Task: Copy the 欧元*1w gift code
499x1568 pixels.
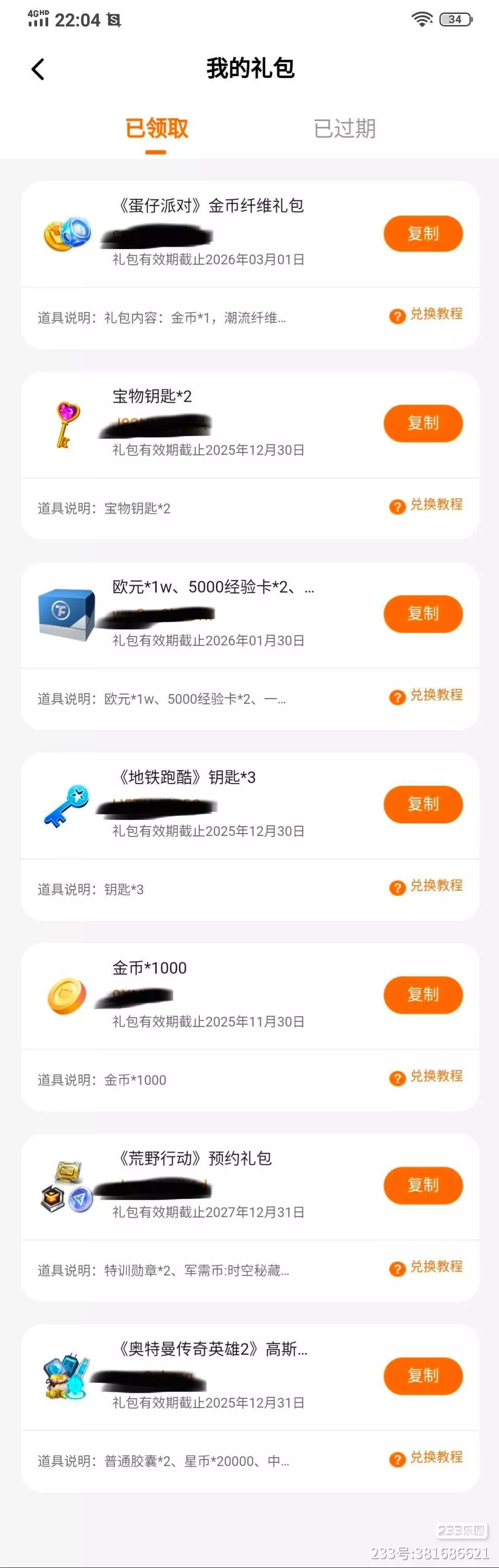Action: pos(423,614)
